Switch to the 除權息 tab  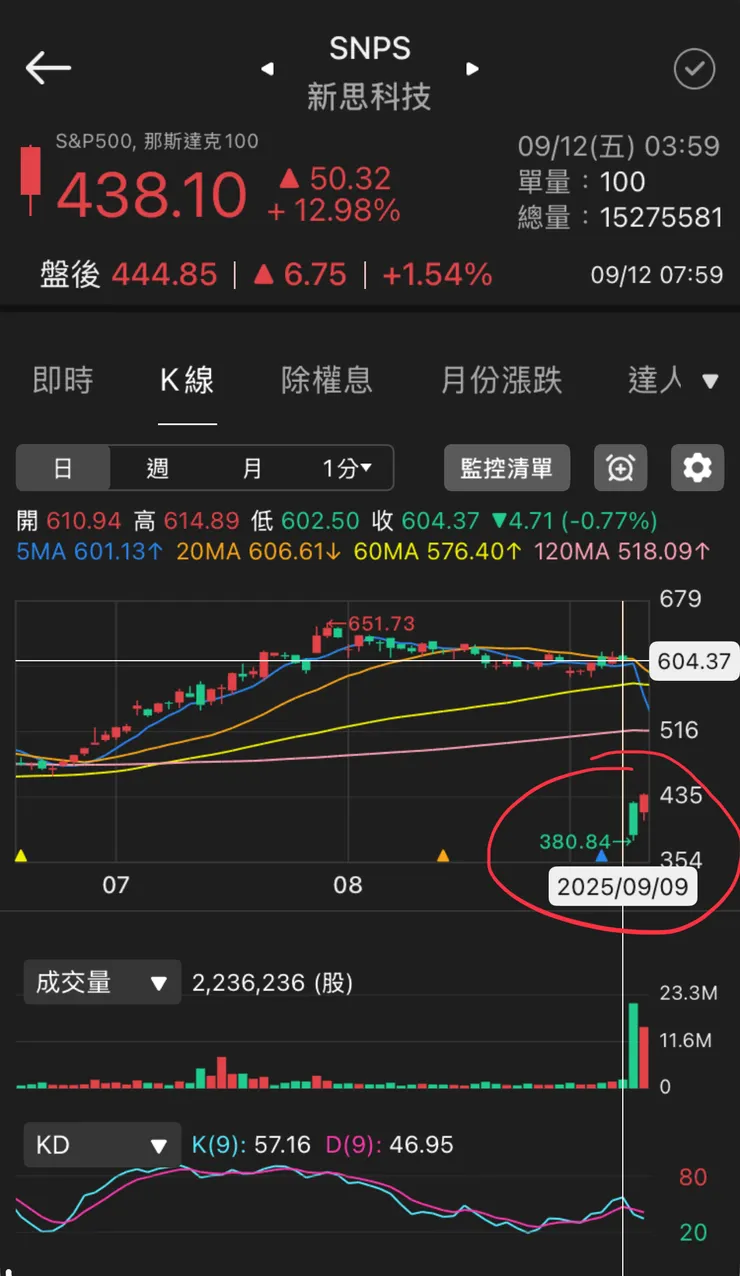(x=327, y=380)
